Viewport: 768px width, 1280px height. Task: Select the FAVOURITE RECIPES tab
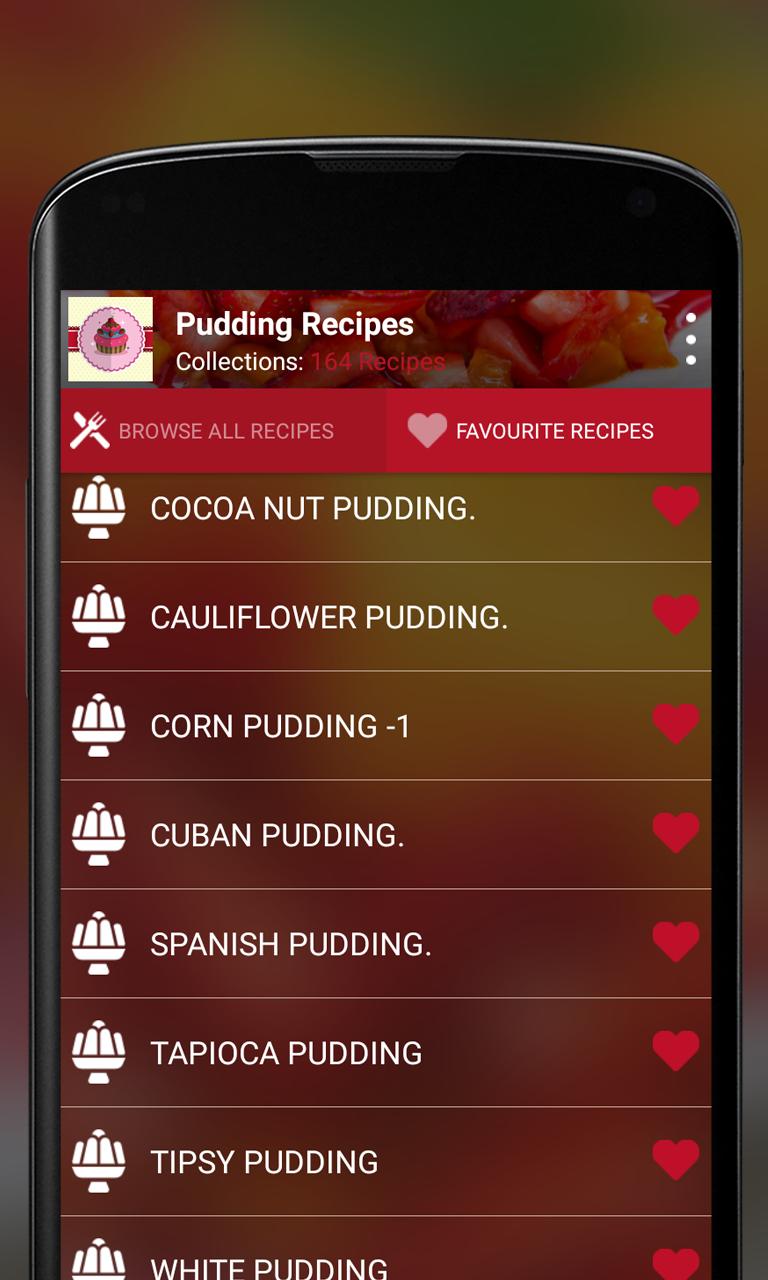pos(551,430)
